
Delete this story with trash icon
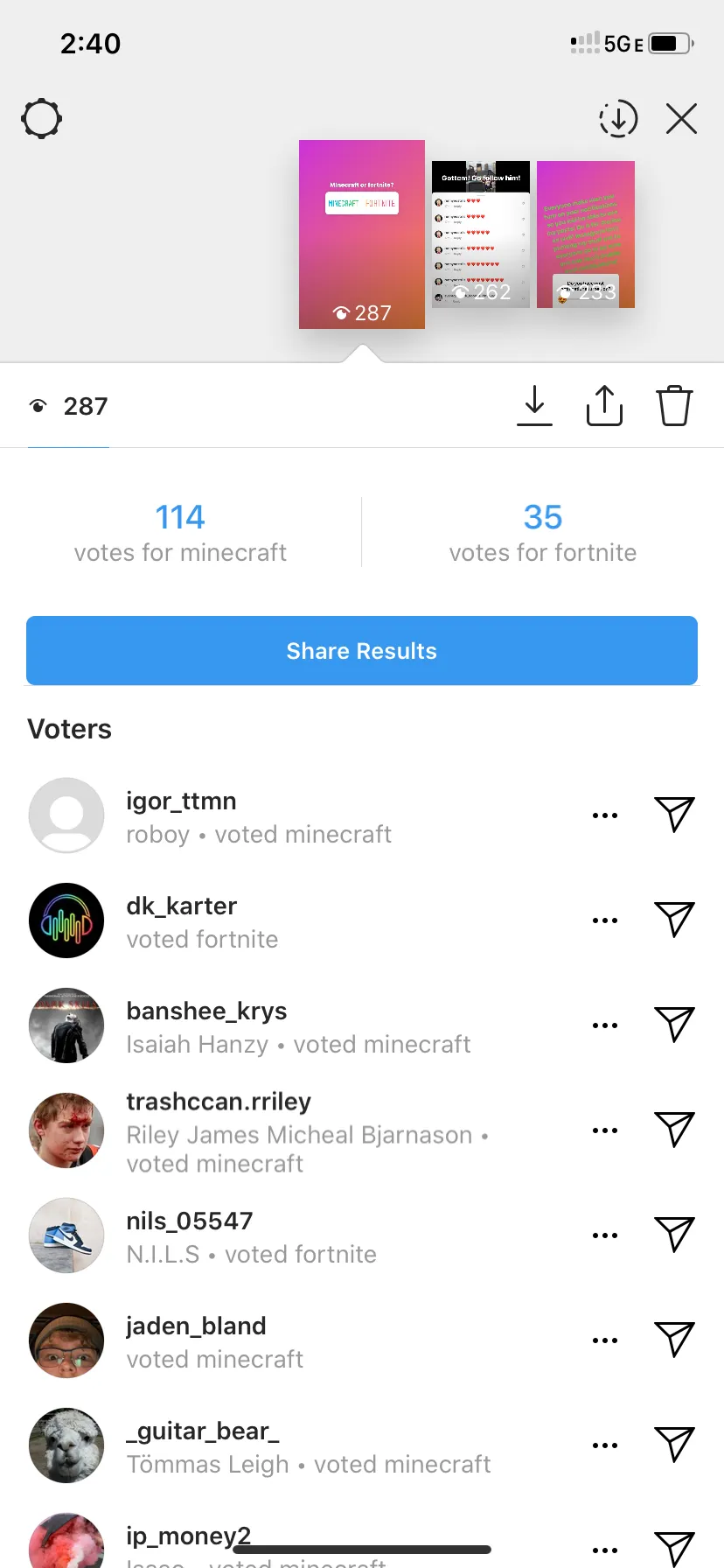coord(674,406)
